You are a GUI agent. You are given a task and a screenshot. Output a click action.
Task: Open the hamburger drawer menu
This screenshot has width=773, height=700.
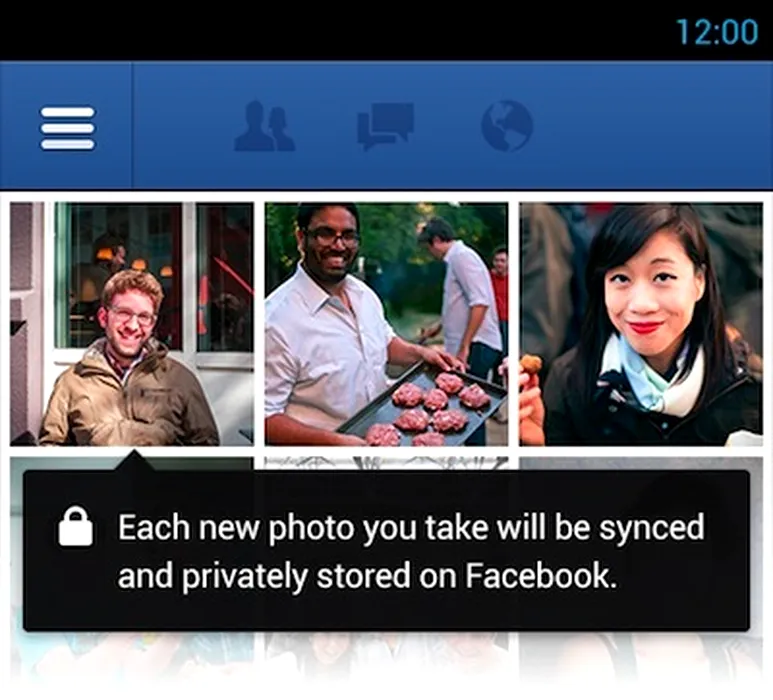point(67,128)
